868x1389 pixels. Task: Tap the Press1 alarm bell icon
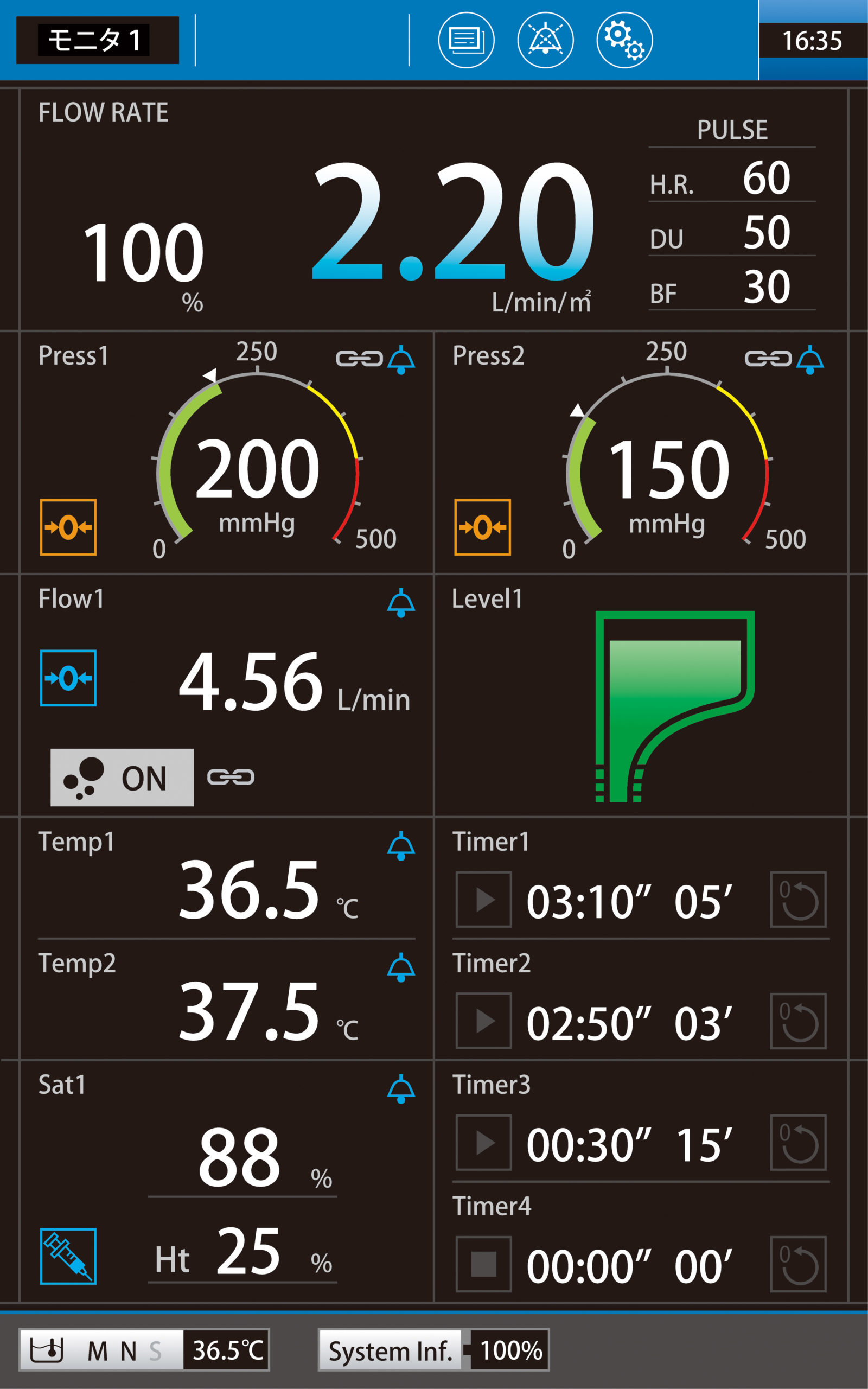(401, 360)
